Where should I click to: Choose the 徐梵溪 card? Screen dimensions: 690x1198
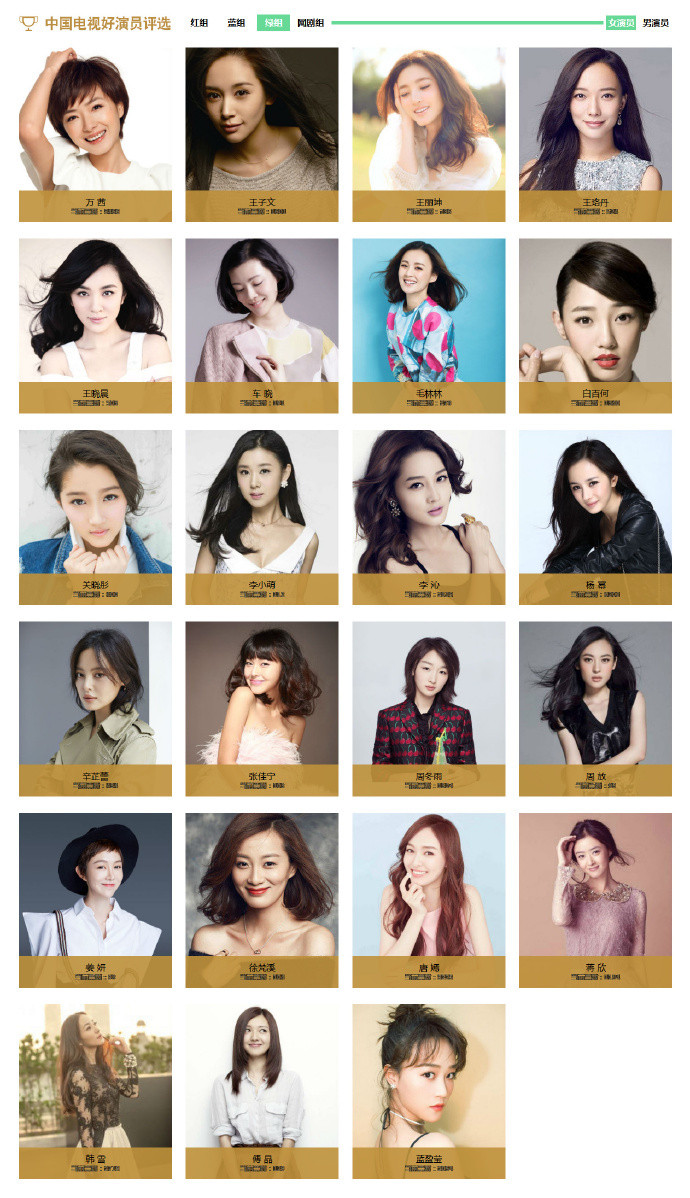262,900
